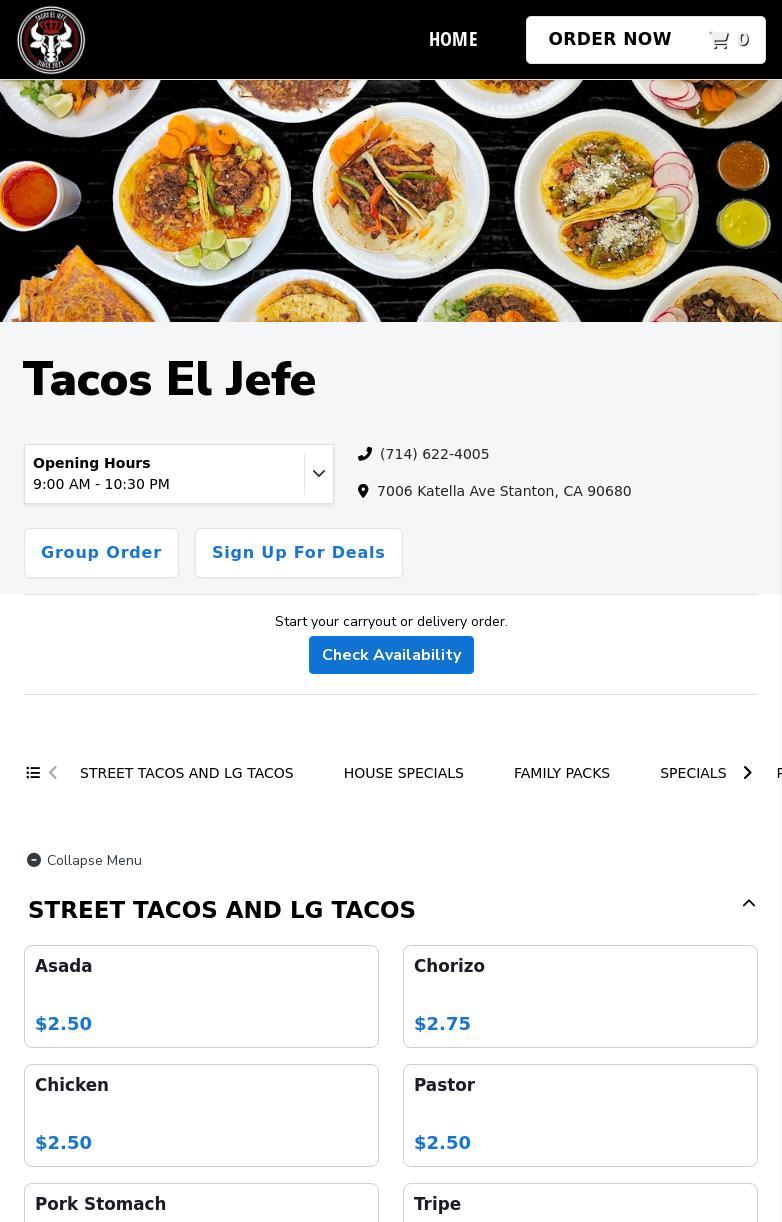This screenshot has width=782, height=1222.
Task: Open the 7006 Katella Ave address
Action: click(503, 491)
